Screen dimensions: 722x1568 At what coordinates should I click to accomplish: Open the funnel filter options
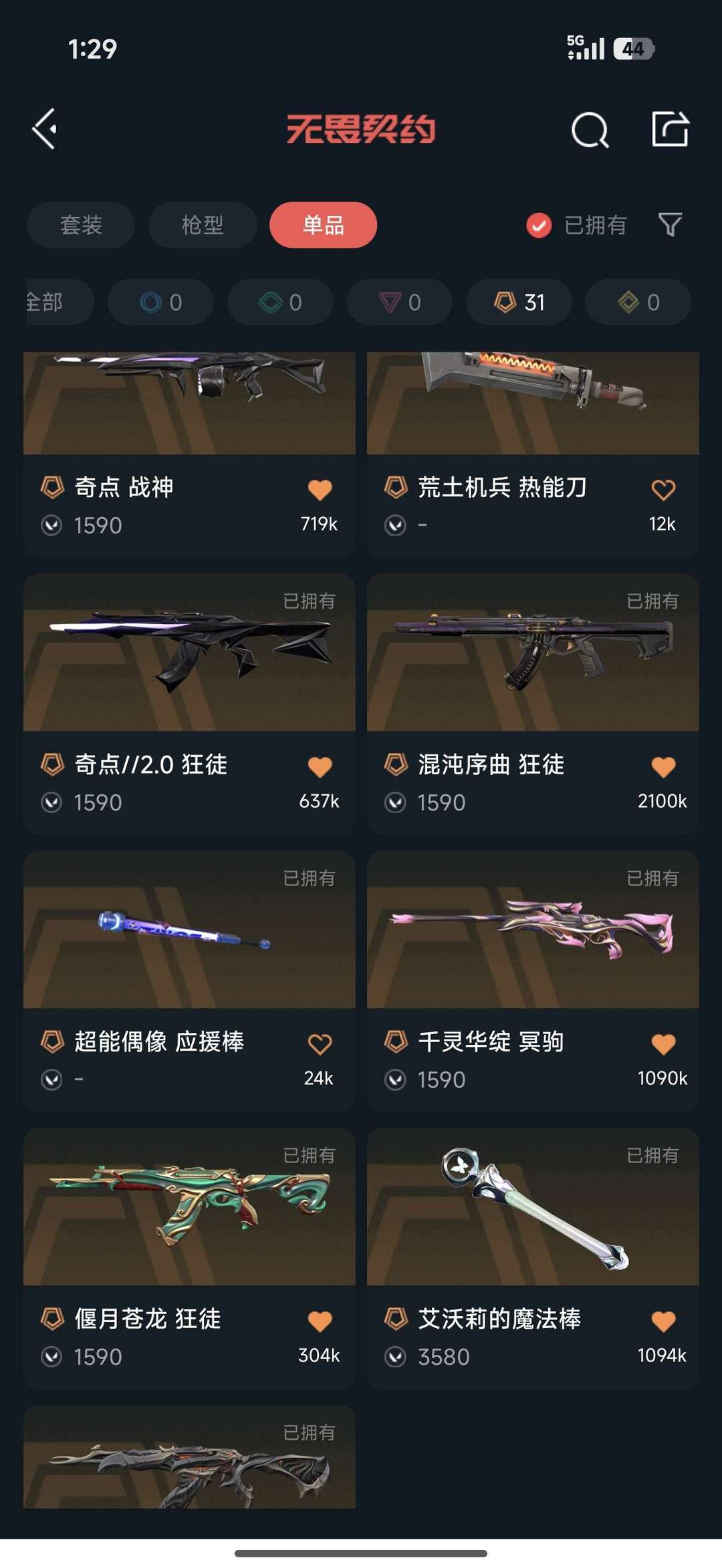tap(670, 225)
